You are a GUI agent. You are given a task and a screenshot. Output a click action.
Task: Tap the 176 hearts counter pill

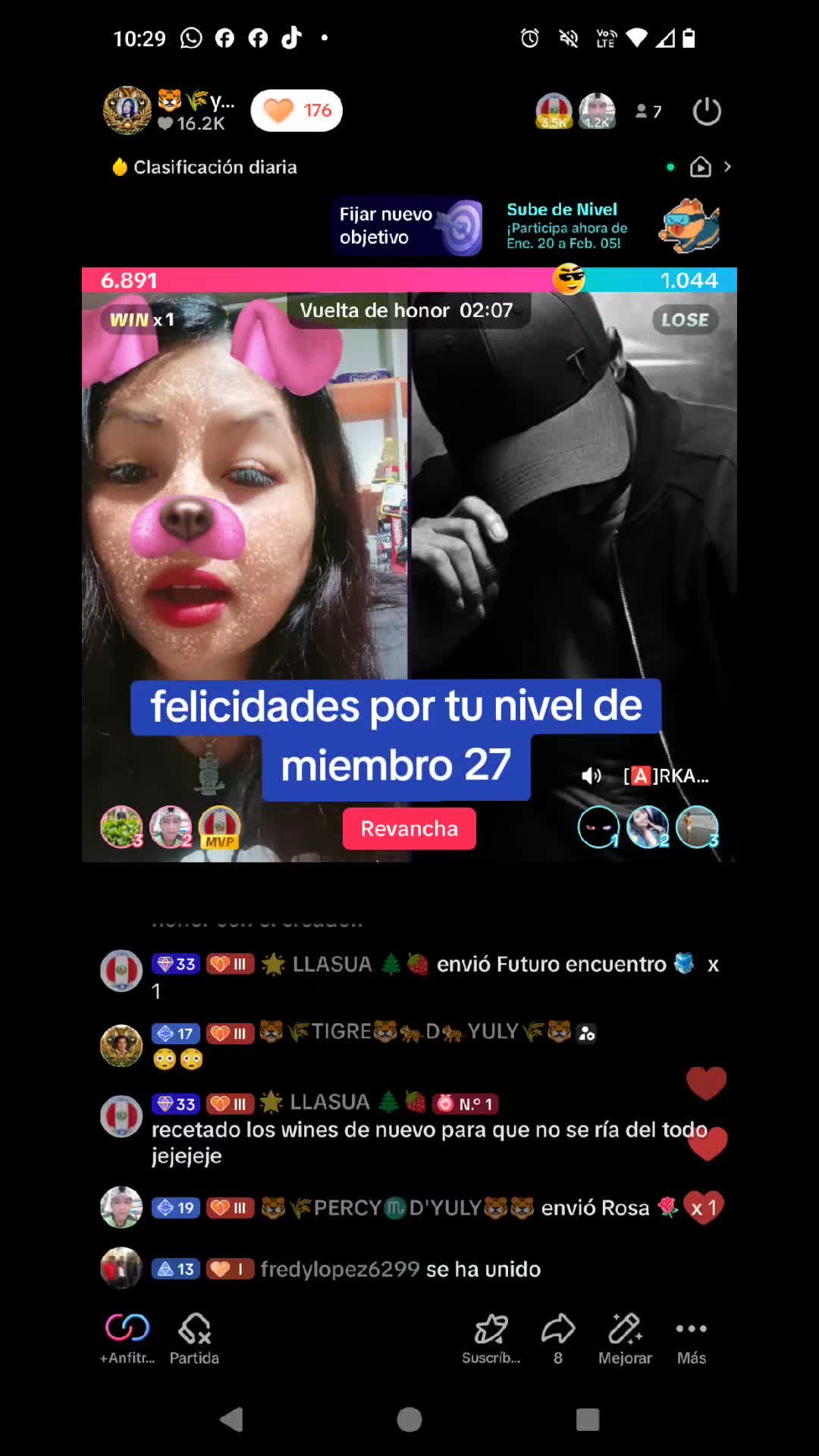click(x=297, y=111)
